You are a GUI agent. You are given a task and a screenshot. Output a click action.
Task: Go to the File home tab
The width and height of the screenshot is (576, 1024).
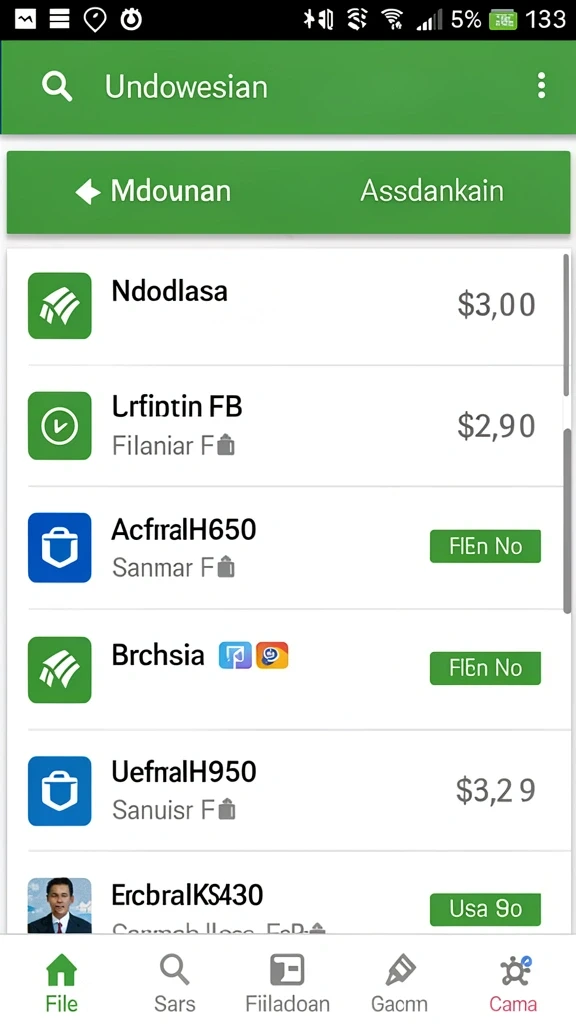61,984
